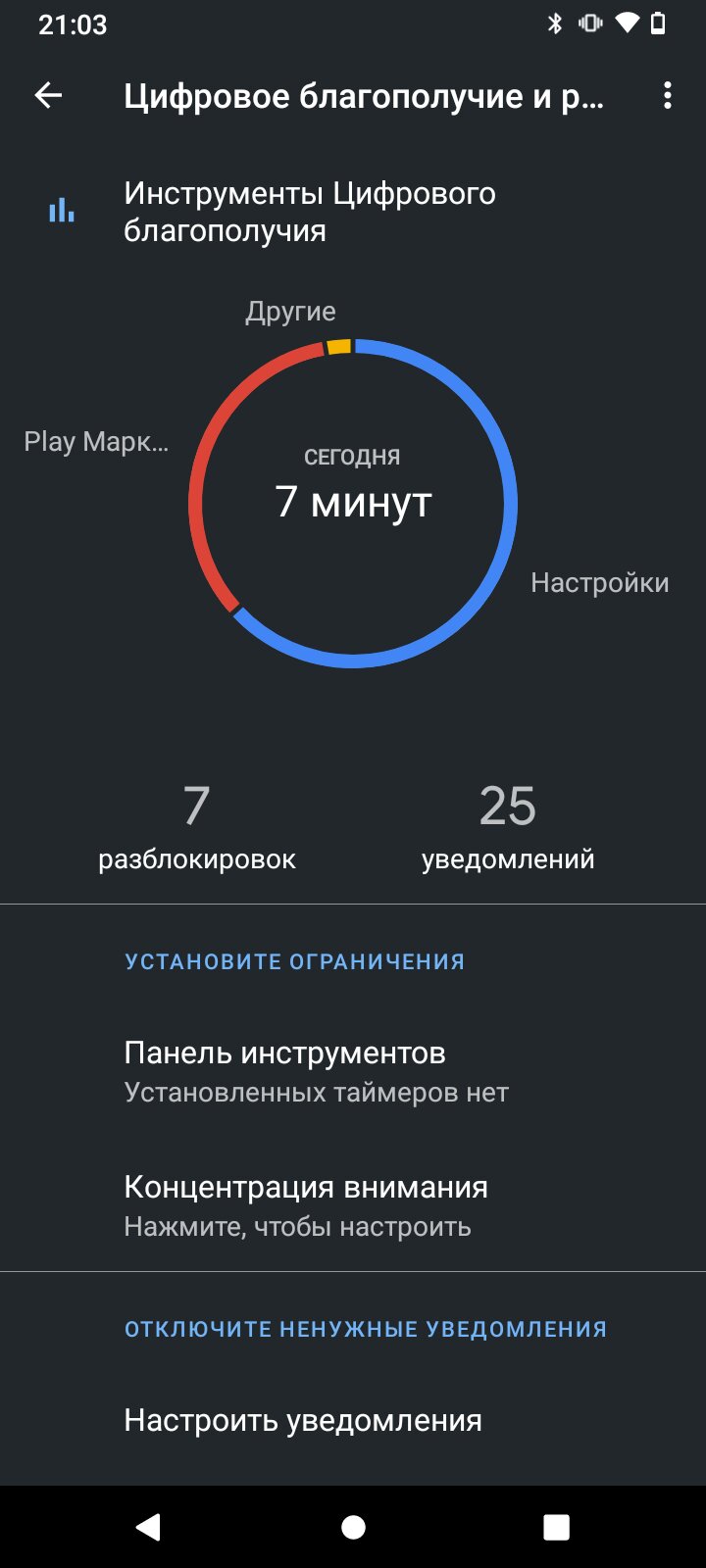Open recent apps from navigation bar
The image size is (706, 1568).
click(x=556, y=1527)
